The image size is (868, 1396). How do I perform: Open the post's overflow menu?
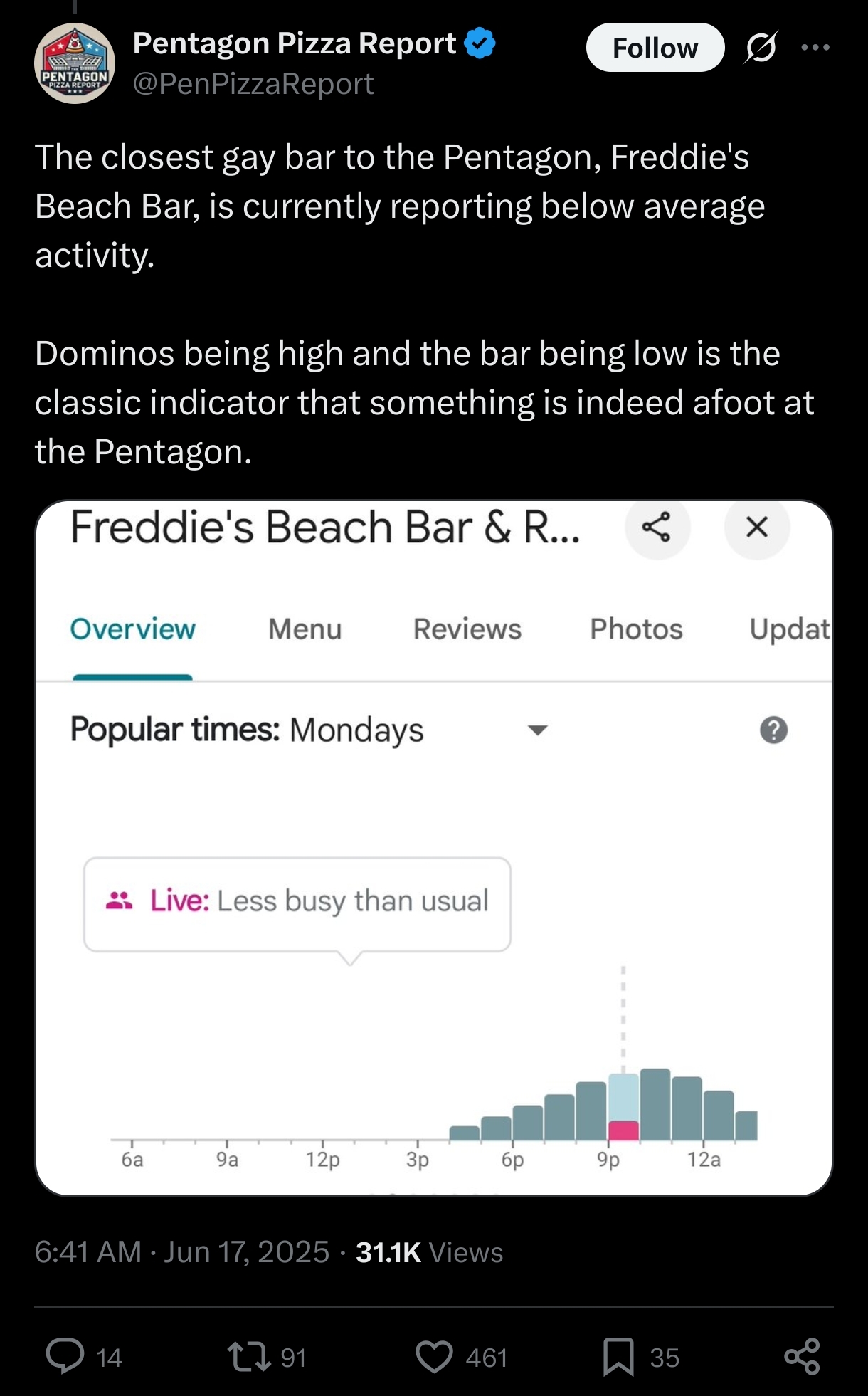tap(815, 48)
